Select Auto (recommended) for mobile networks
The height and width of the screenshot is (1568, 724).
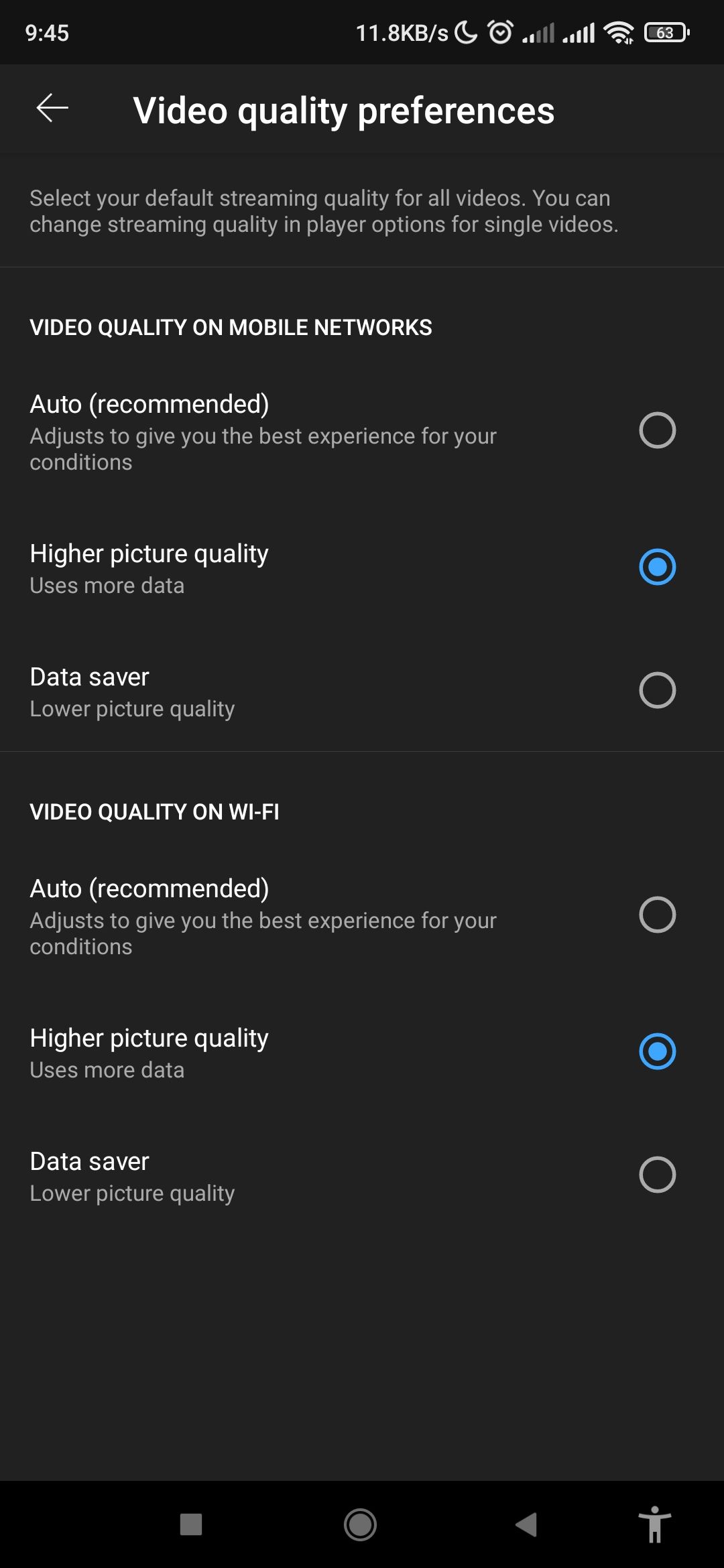point(657,430)
